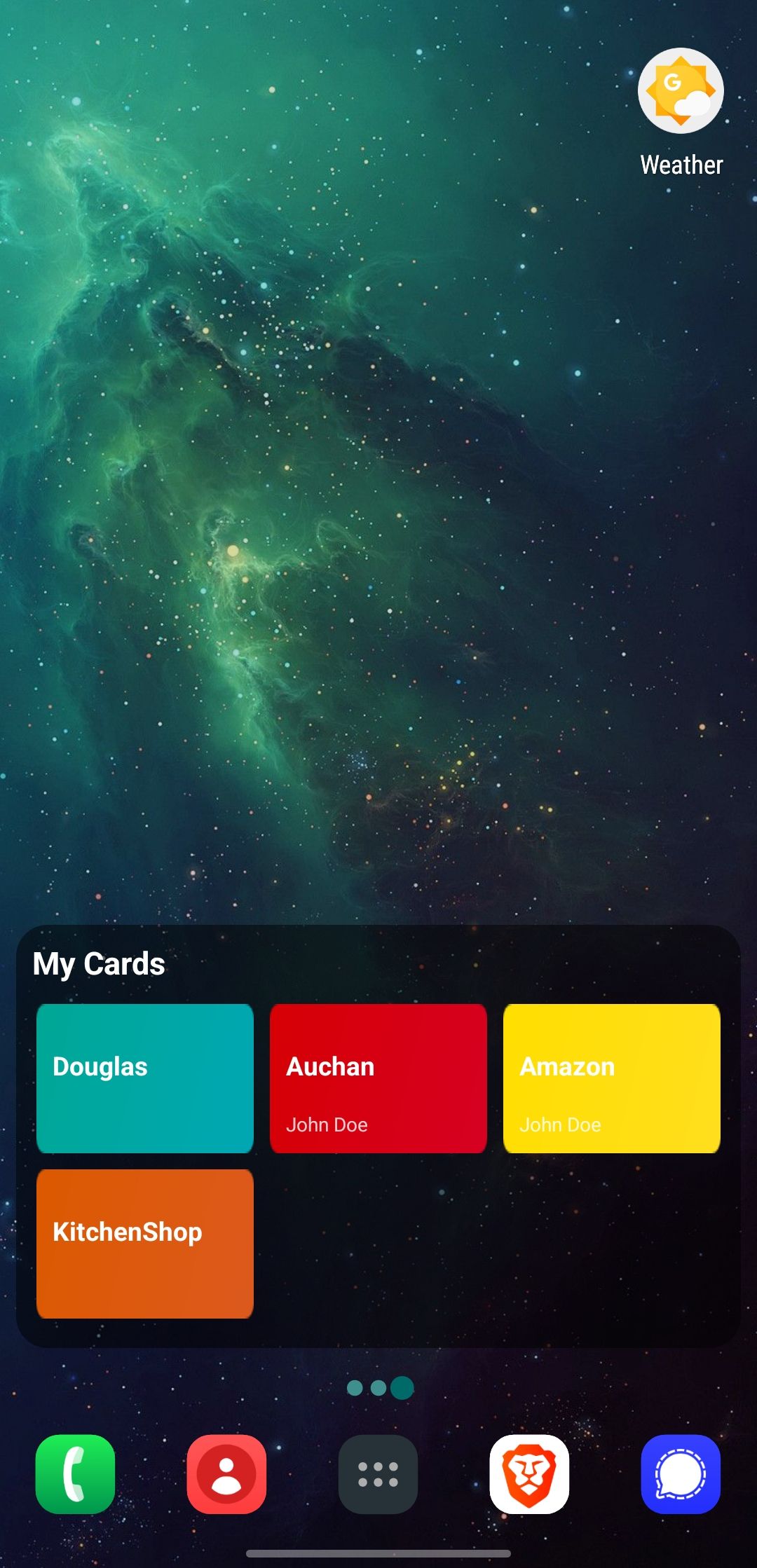The width and height of the screenshot is (757, 1568).
Task: Open the KitchenShop card
Action: (x=144, y=1242)
